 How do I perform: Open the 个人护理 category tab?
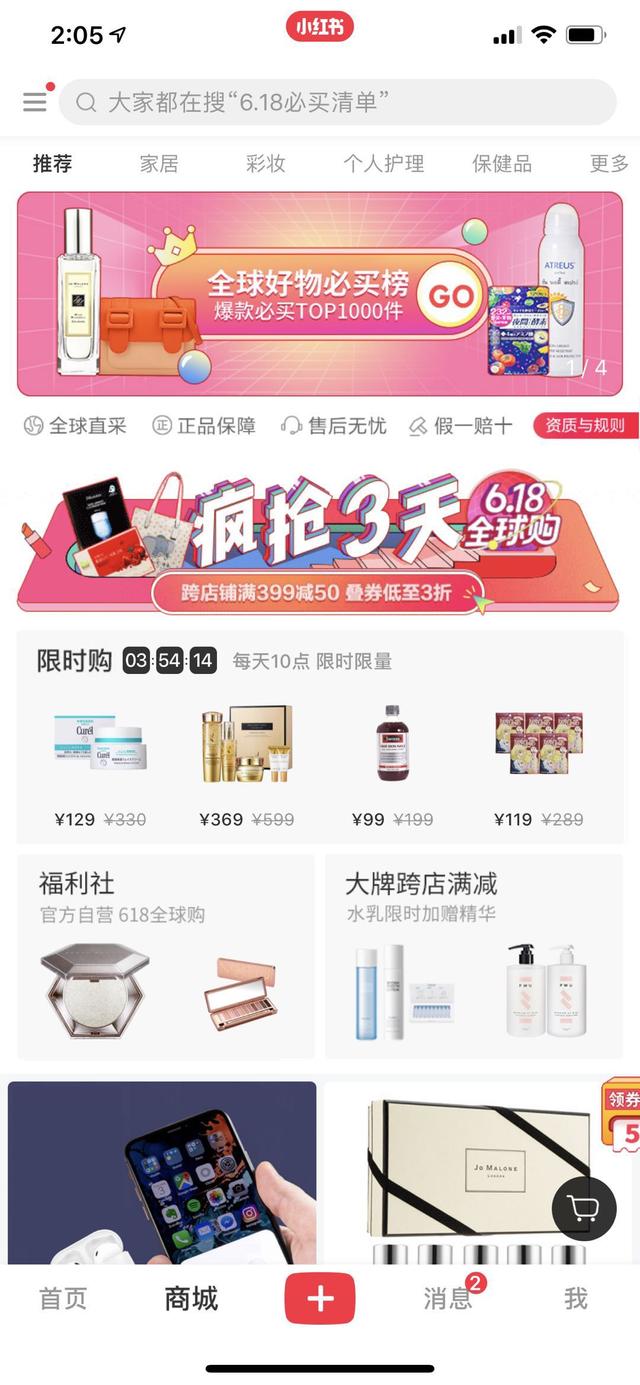tap(384, 164)
